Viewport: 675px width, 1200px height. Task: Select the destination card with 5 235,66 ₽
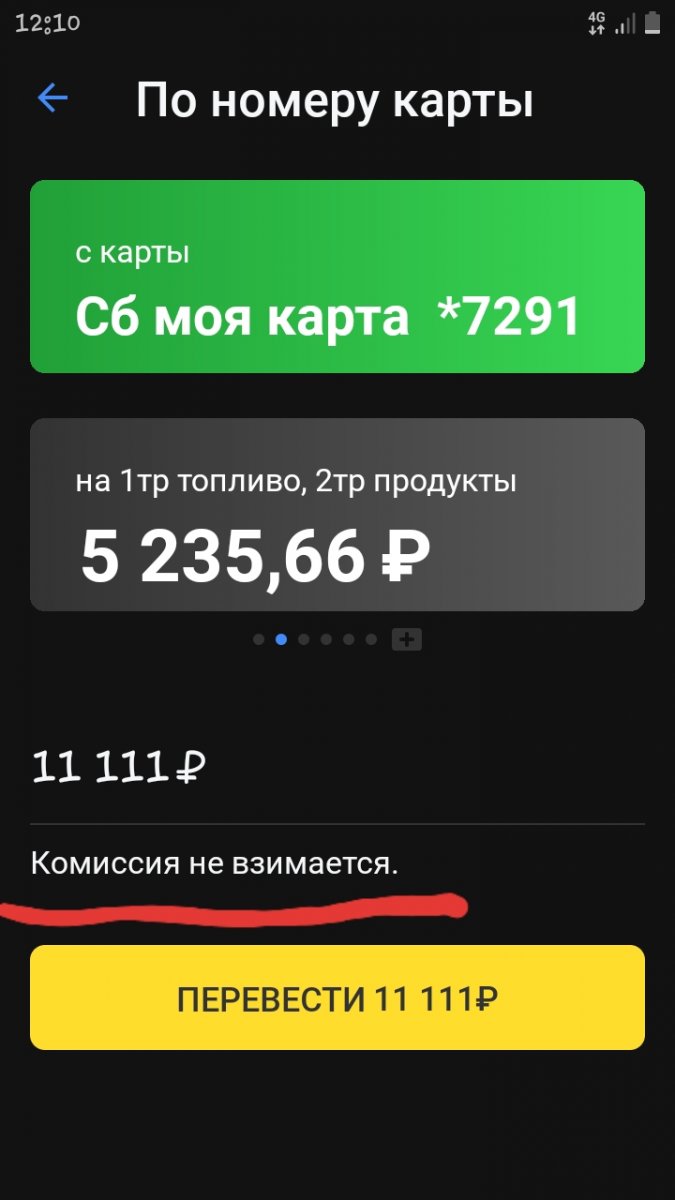click(337, 514)
